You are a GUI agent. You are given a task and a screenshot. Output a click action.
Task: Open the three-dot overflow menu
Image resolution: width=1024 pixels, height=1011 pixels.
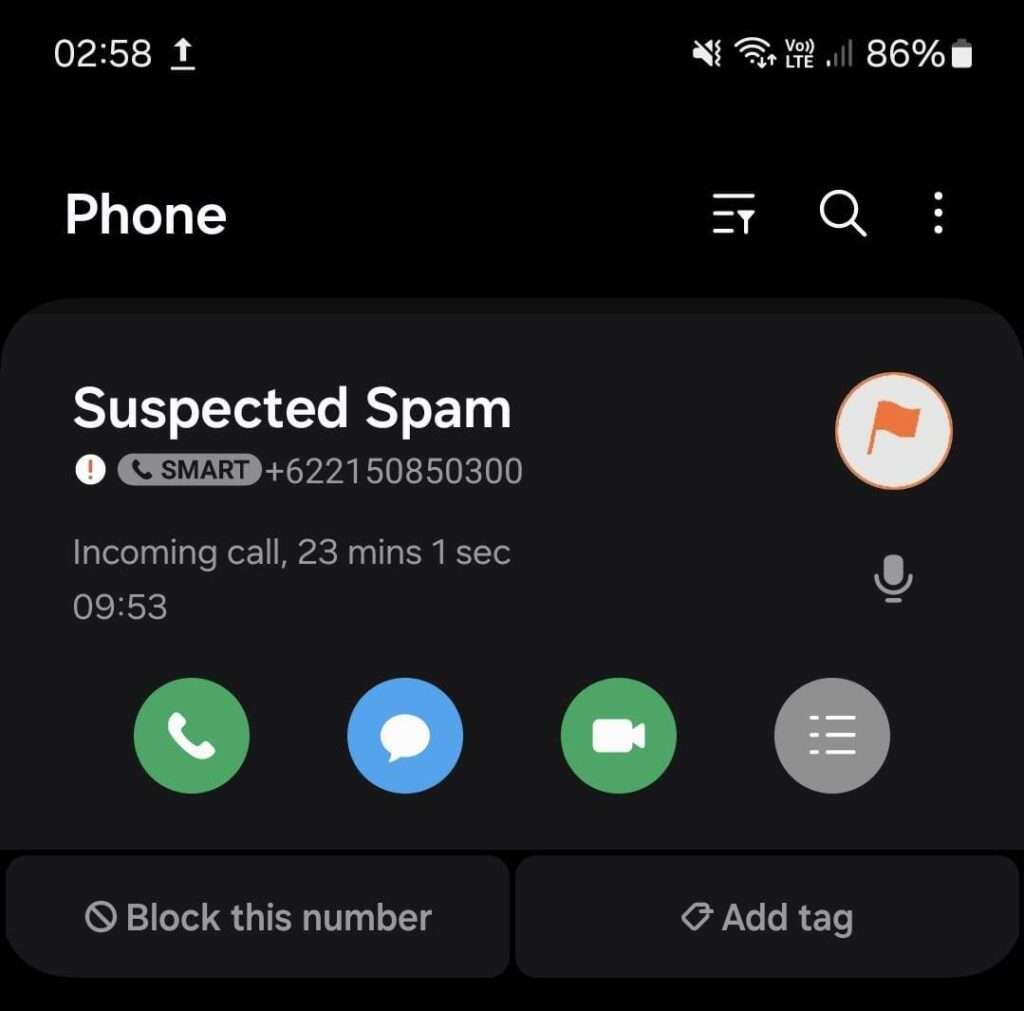(937, 213)
